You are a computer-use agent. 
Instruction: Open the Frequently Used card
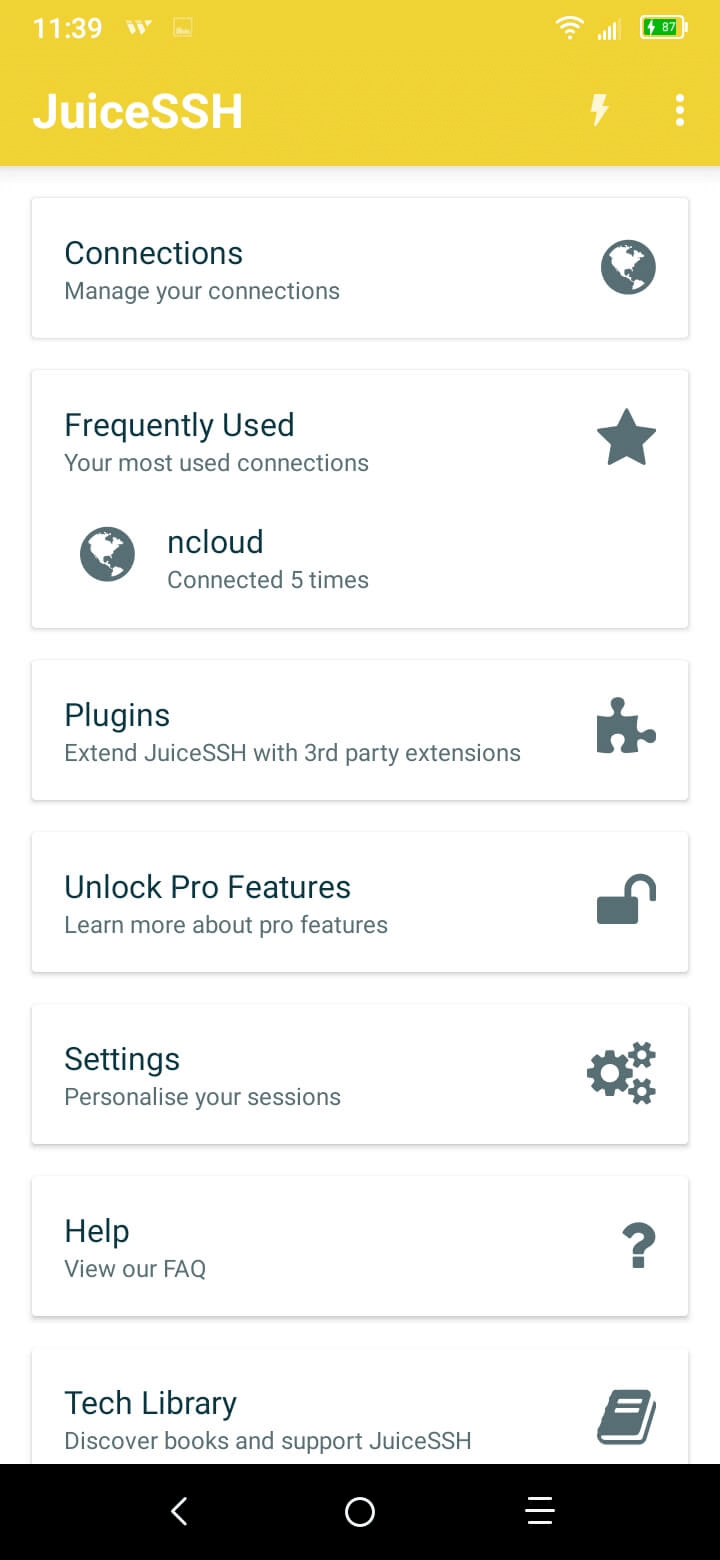[360, 442]
